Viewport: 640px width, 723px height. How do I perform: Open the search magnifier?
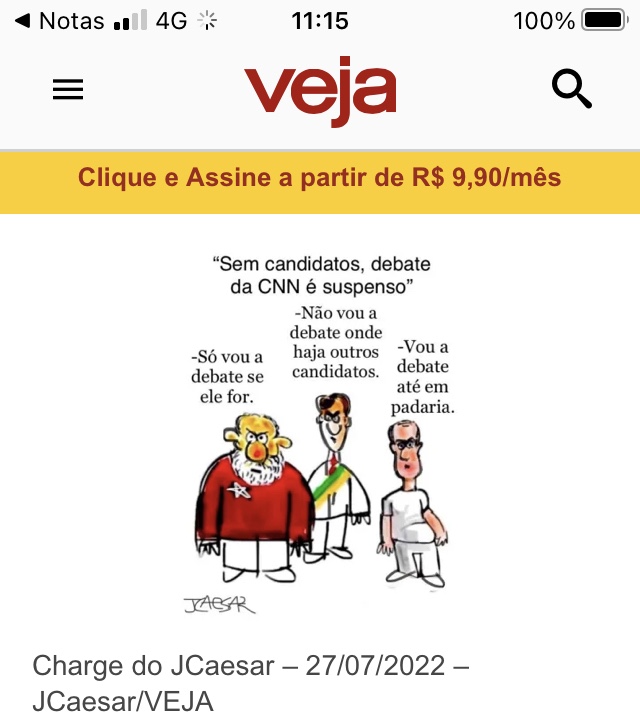pos(571,90)
